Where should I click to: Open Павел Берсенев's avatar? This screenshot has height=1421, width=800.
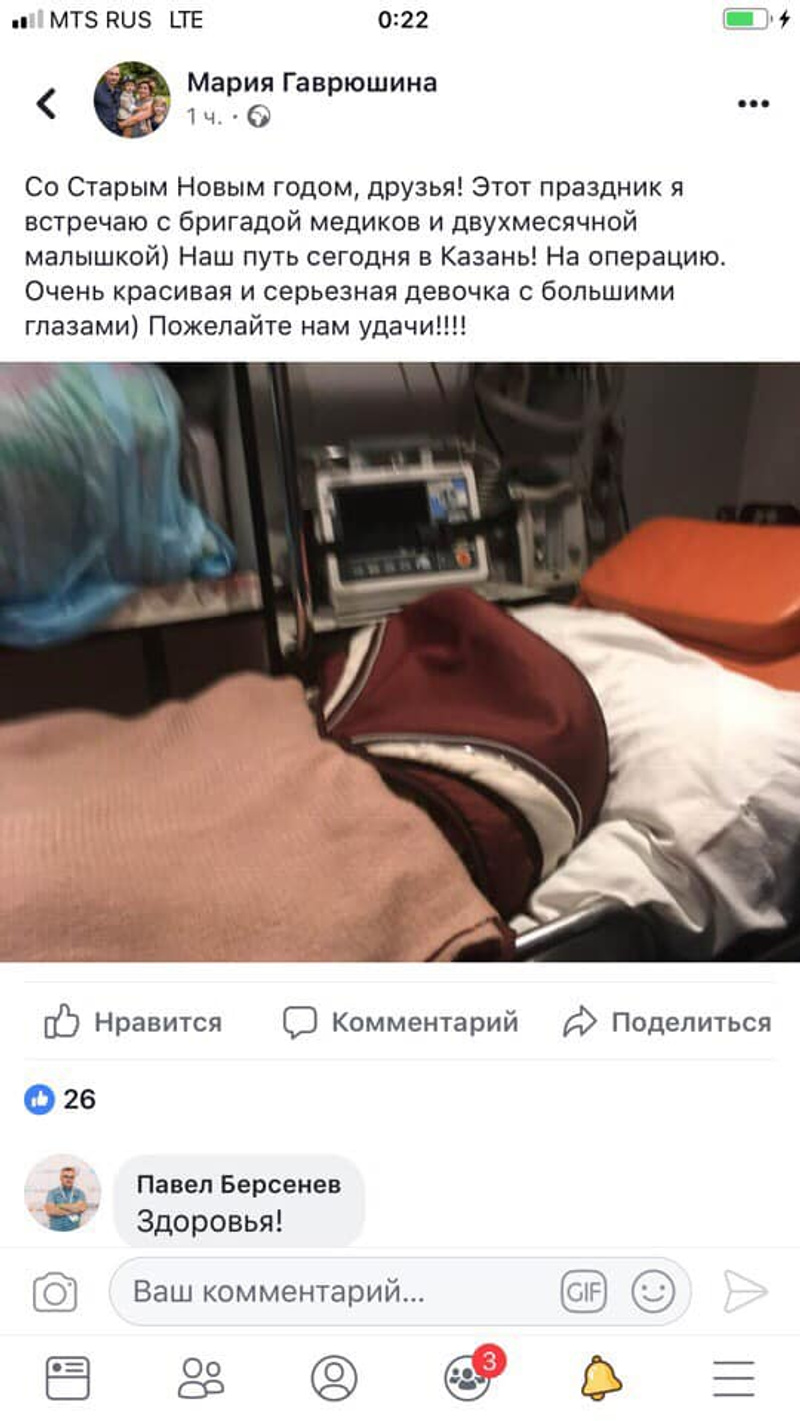click(x=62, y=1192)
